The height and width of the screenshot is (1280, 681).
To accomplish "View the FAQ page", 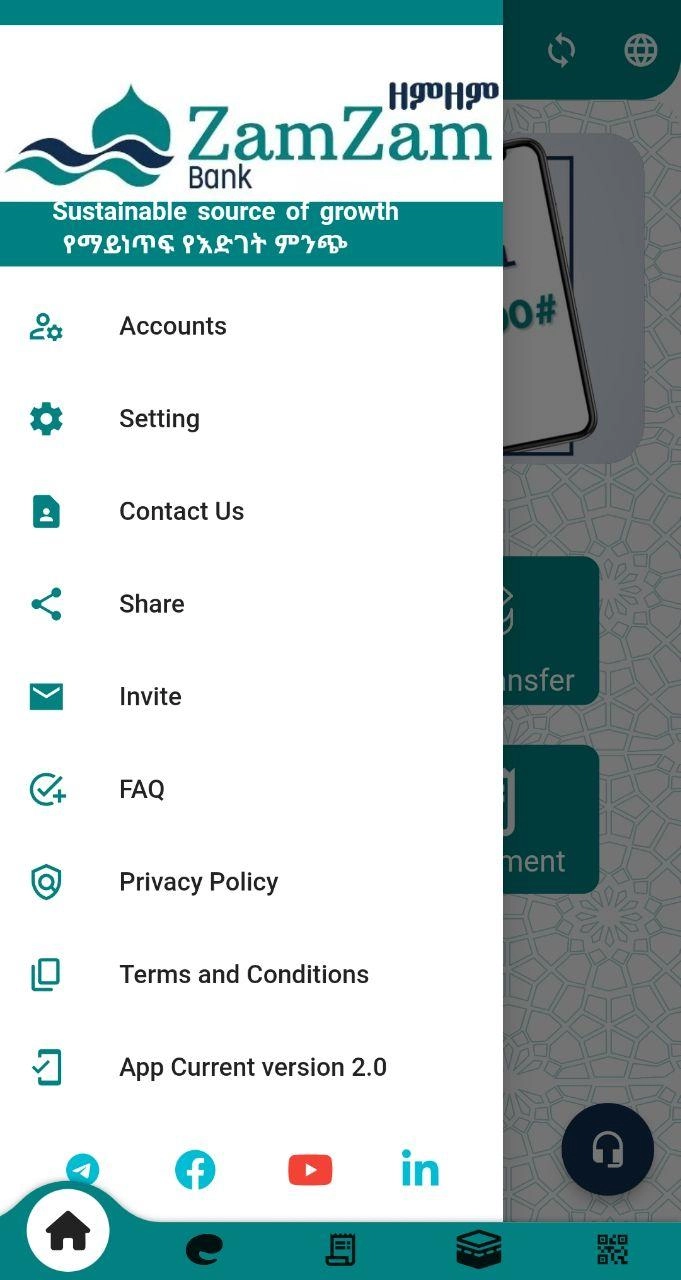I will point(141,789).
